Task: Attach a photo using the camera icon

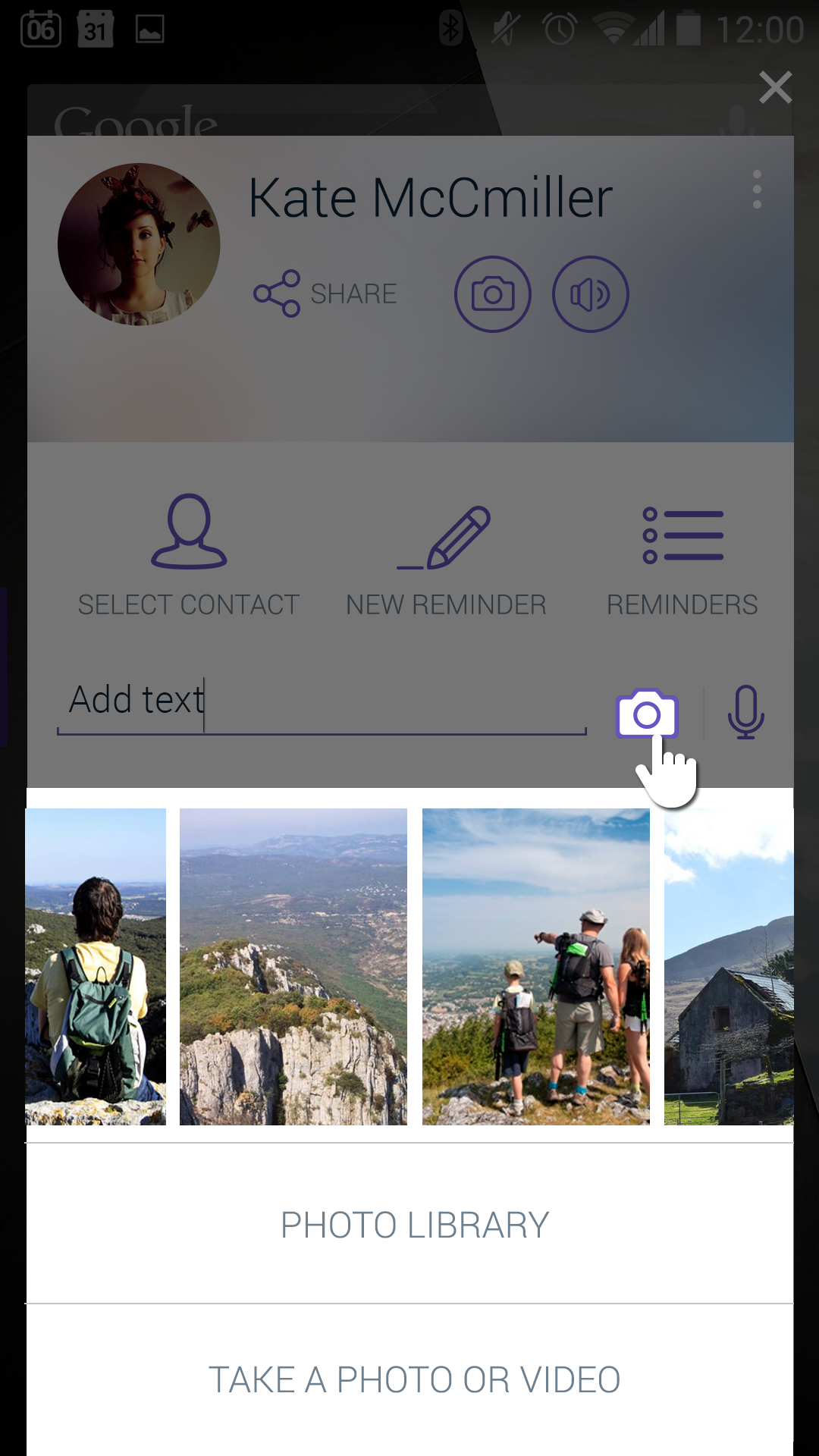Action: click(x=646, y=713)
